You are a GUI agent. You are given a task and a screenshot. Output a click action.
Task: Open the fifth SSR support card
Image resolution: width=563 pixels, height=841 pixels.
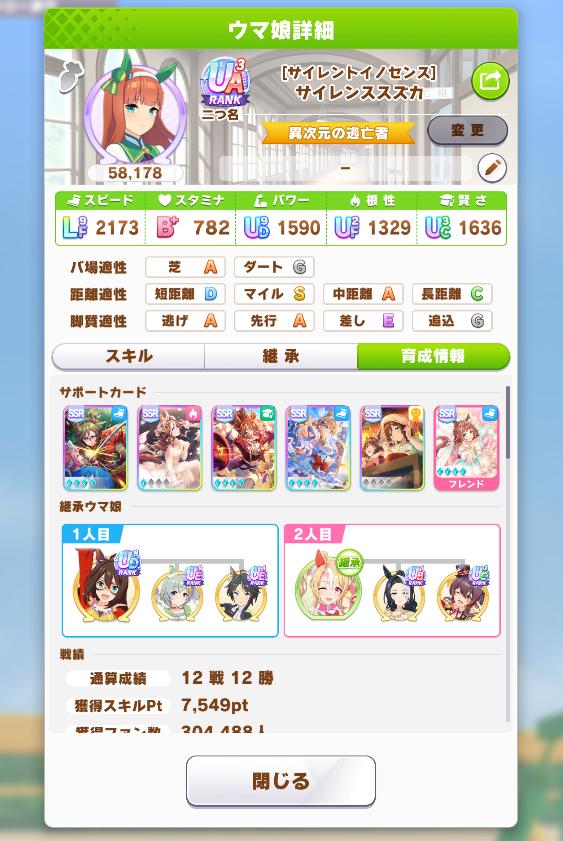392,448
